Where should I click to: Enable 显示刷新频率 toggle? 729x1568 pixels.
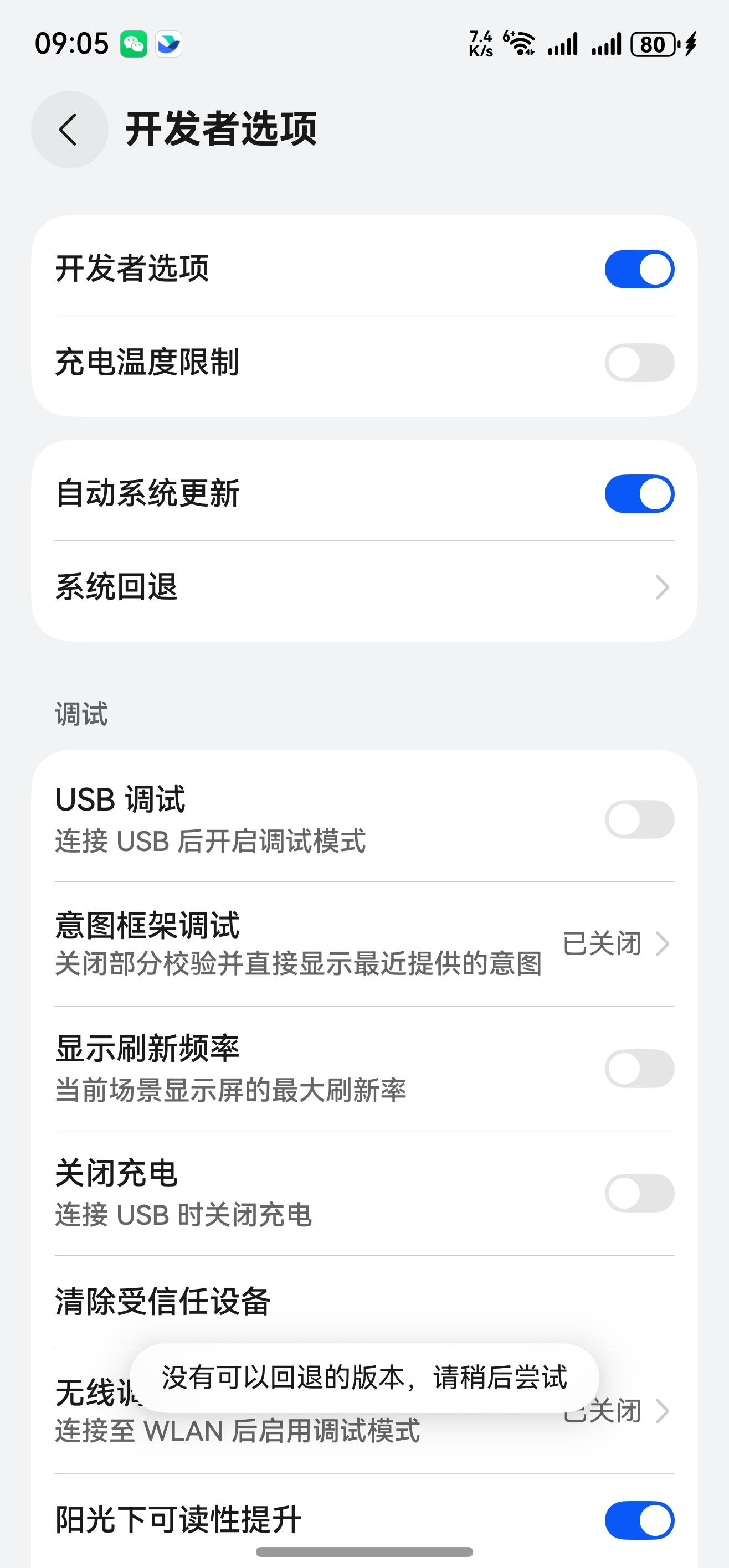click(x=639, y=1068)
